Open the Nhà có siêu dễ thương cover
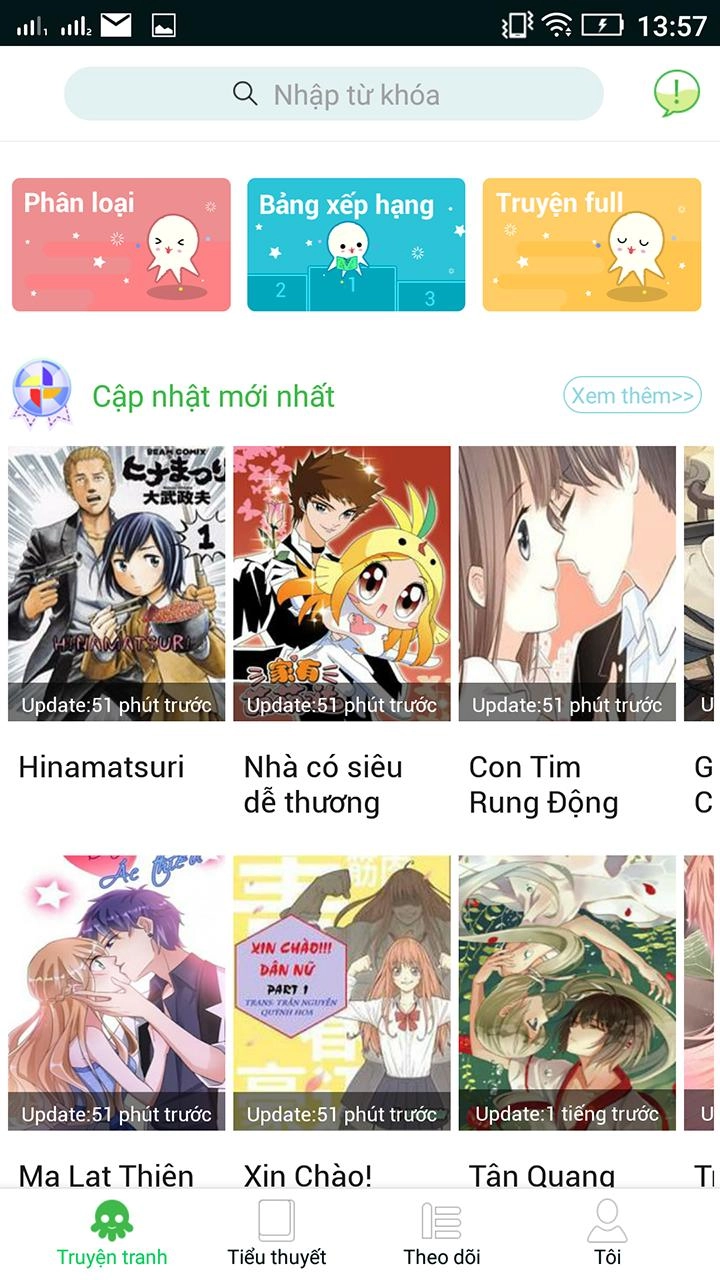This screenshot has width=720, height=1280. point(340,580)
